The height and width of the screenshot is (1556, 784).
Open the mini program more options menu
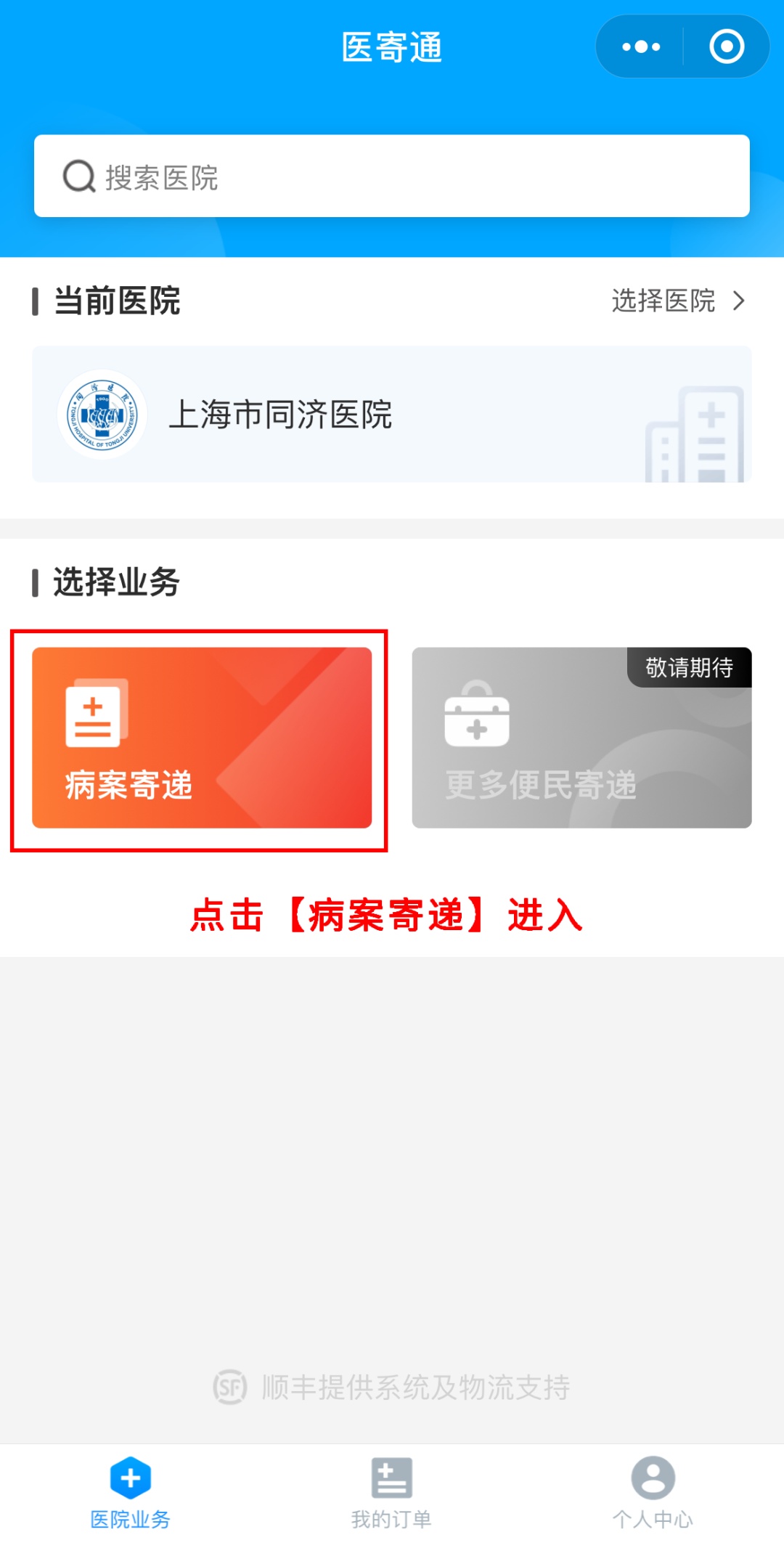641,47
